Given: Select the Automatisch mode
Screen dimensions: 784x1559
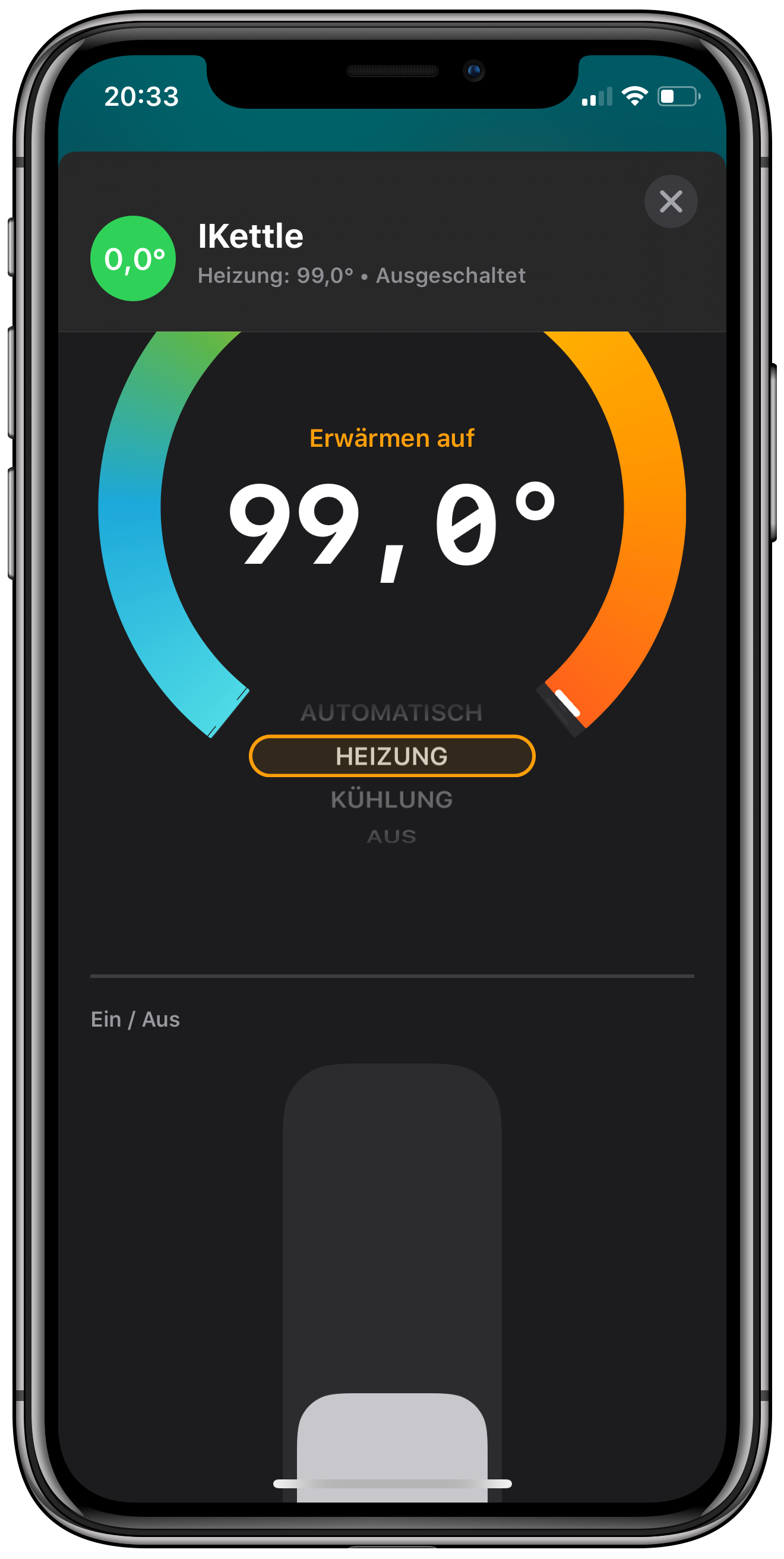Looking at the screenshot, I should [391, 712].
